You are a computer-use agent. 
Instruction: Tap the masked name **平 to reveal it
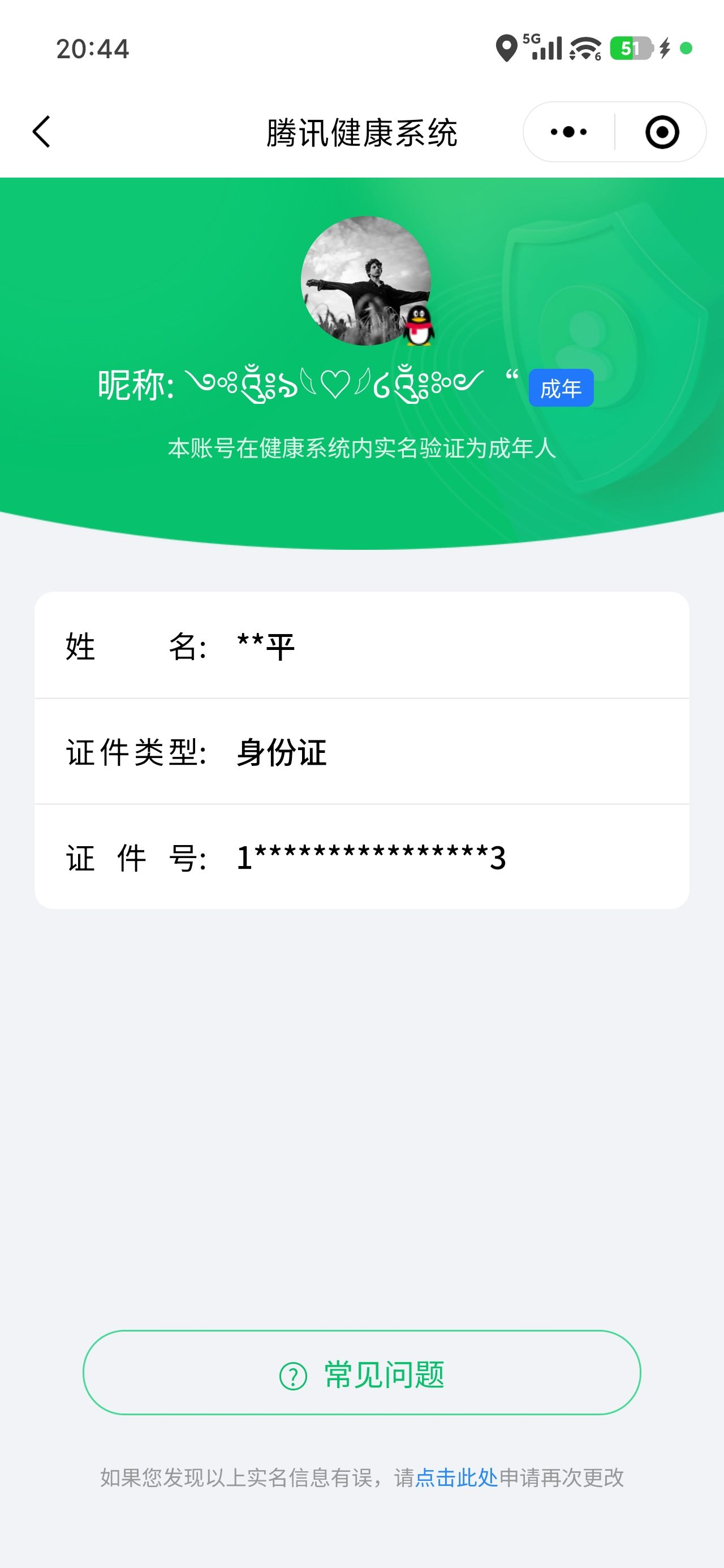(x=263, y=648)
